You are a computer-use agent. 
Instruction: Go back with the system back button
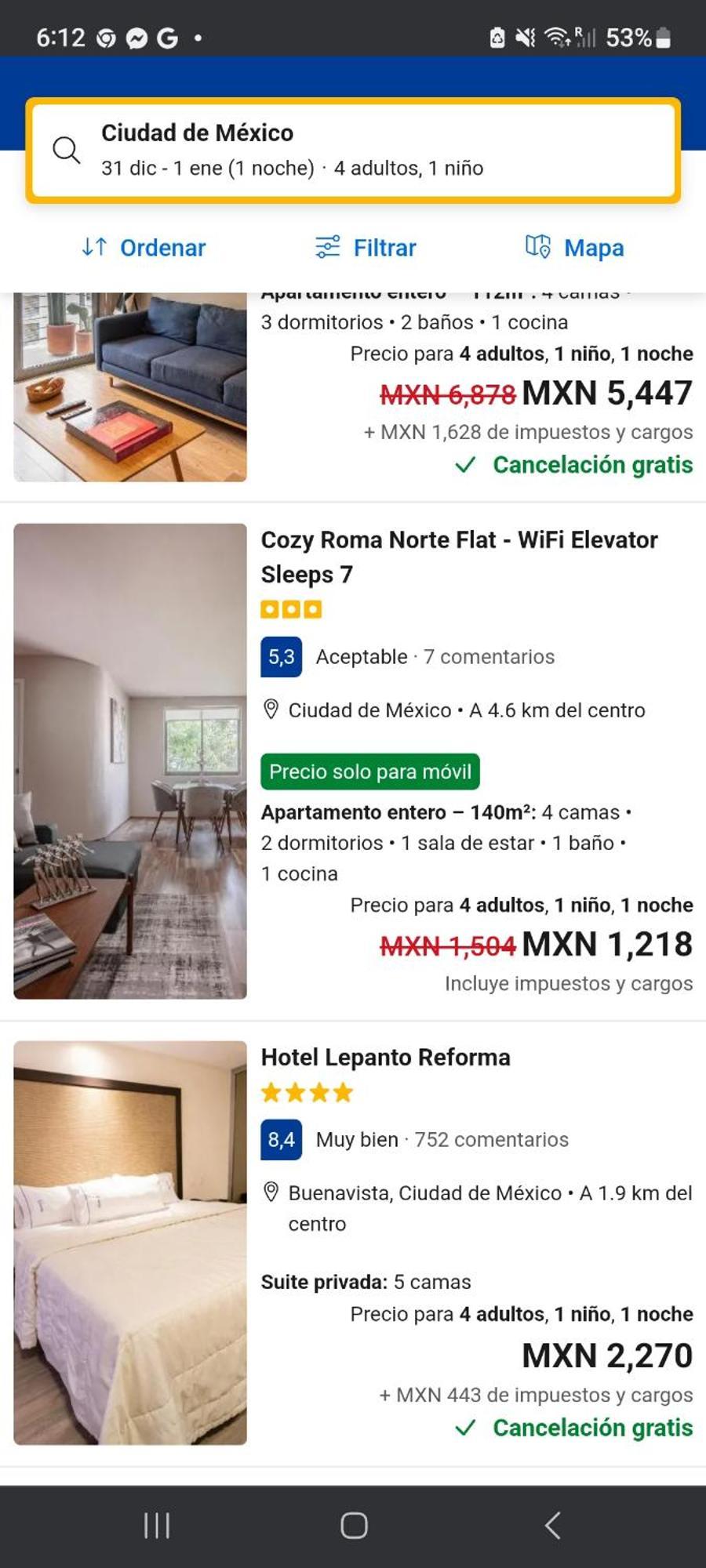pos(552,1526)
